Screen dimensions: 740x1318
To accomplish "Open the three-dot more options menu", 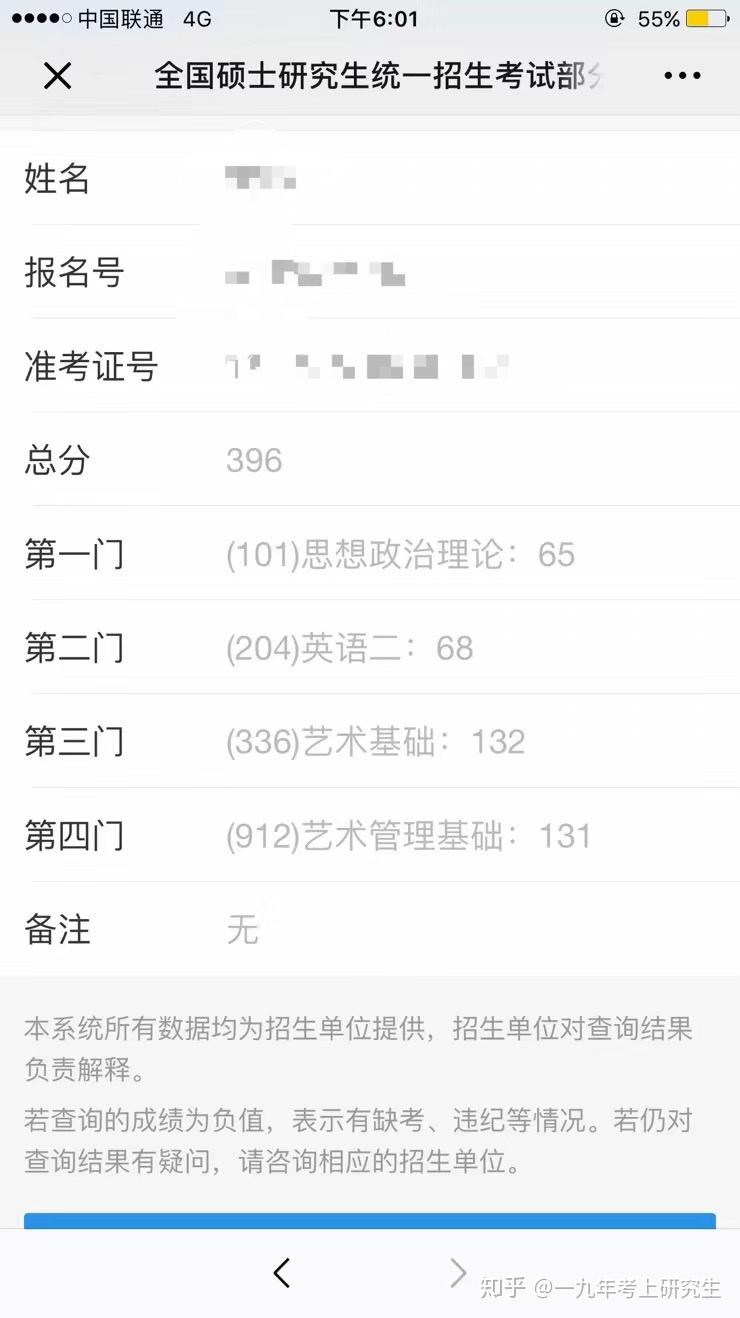I will point(682,76).
